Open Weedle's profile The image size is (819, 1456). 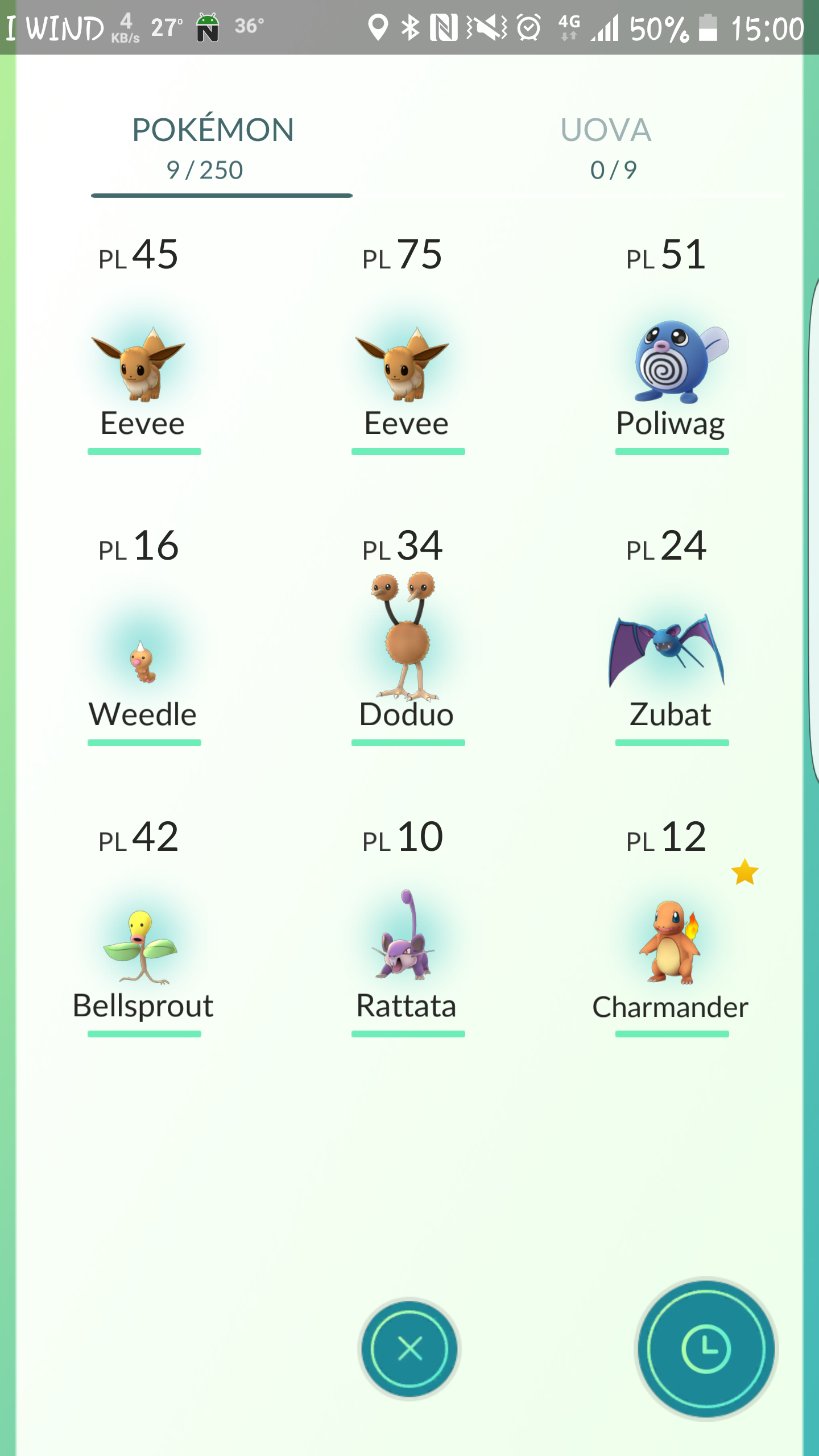pos(142,663)
